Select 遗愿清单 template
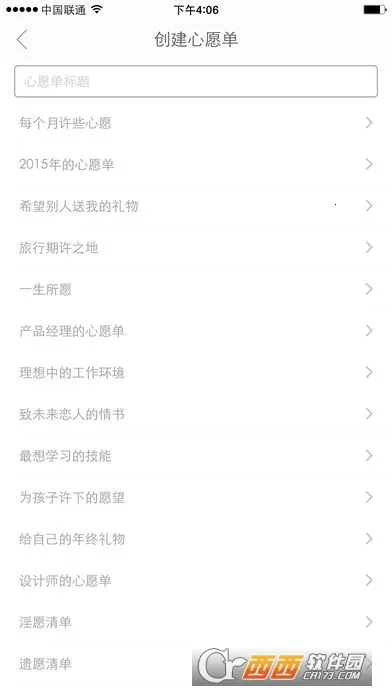This screenshot has height=696, width=392. click(x=196, y=664)
